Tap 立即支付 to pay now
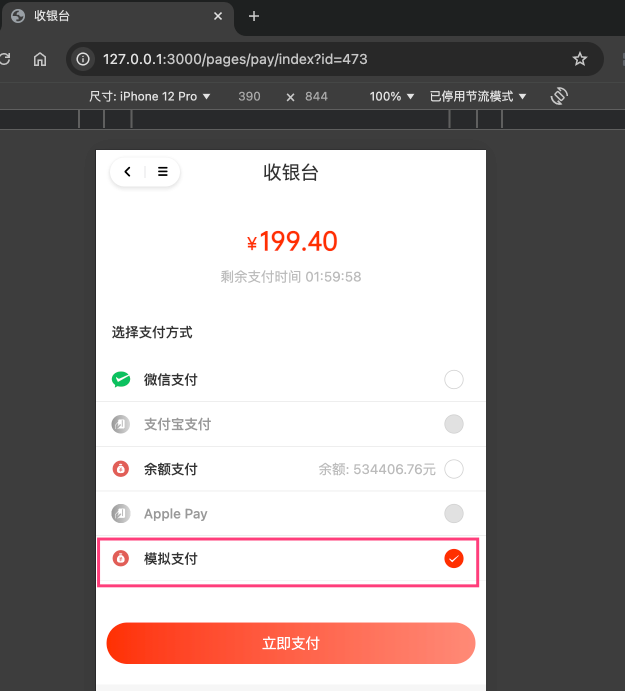This screenshot has height=691, width=625. (x=290, y=643)
